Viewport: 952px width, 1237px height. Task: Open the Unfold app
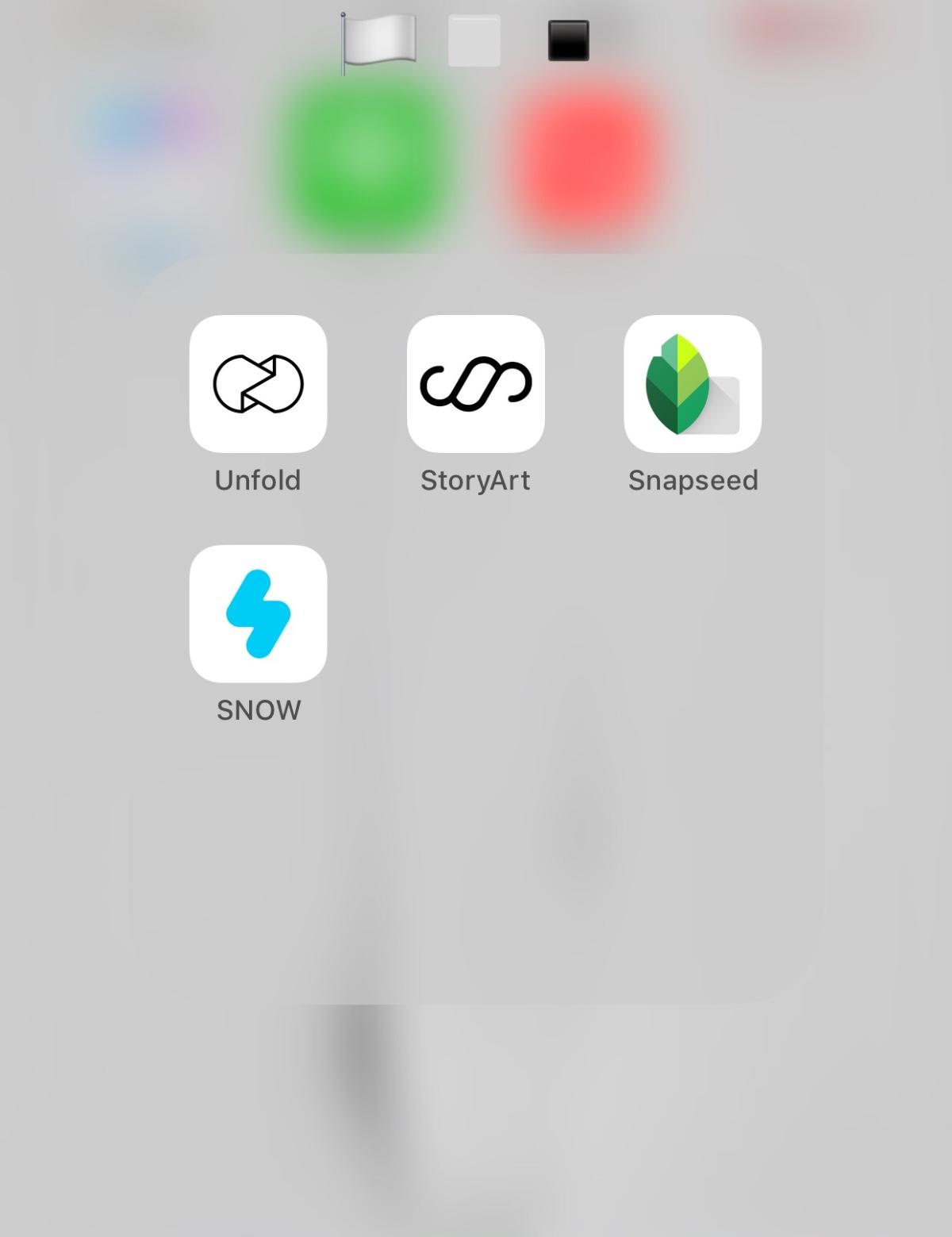tap(258, 384)
